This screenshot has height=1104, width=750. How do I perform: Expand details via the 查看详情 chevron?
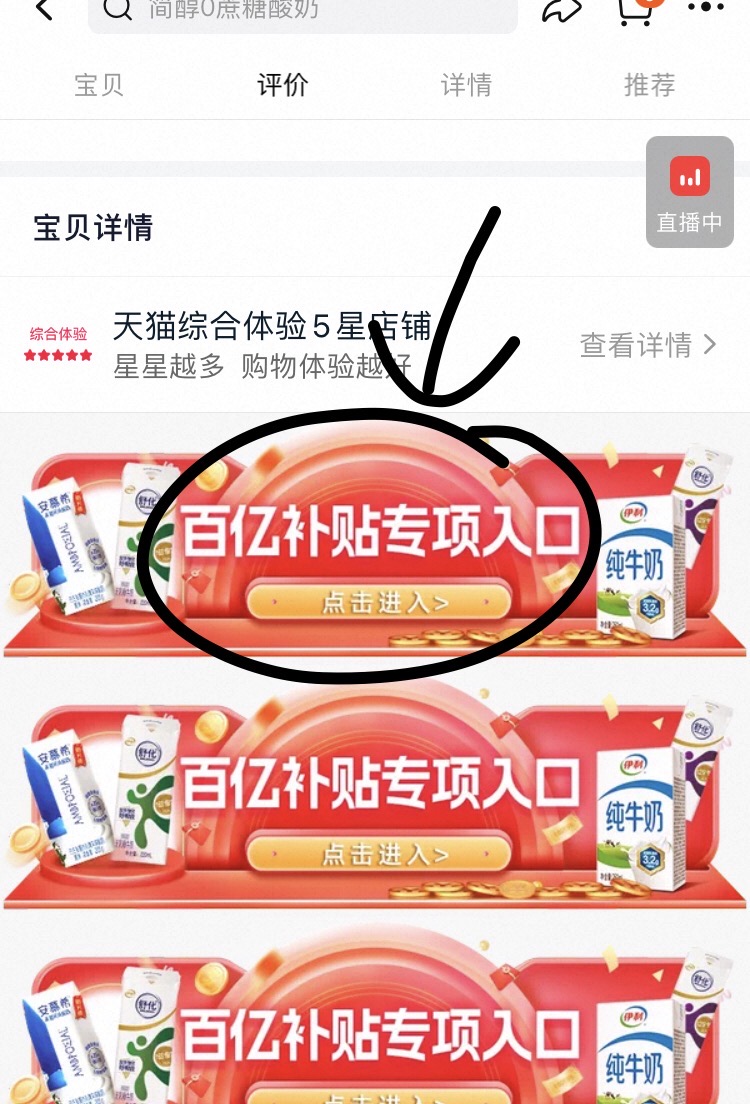point(710,344)
